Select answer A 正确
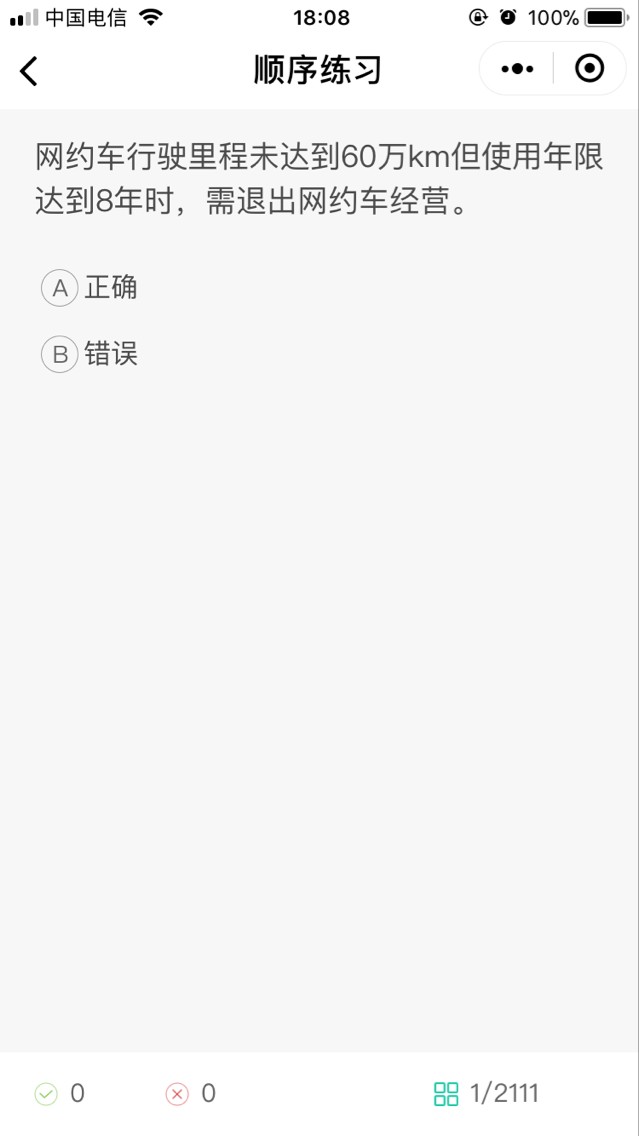The height and width of the screenshot is (1136, 639). click(89, 288)
